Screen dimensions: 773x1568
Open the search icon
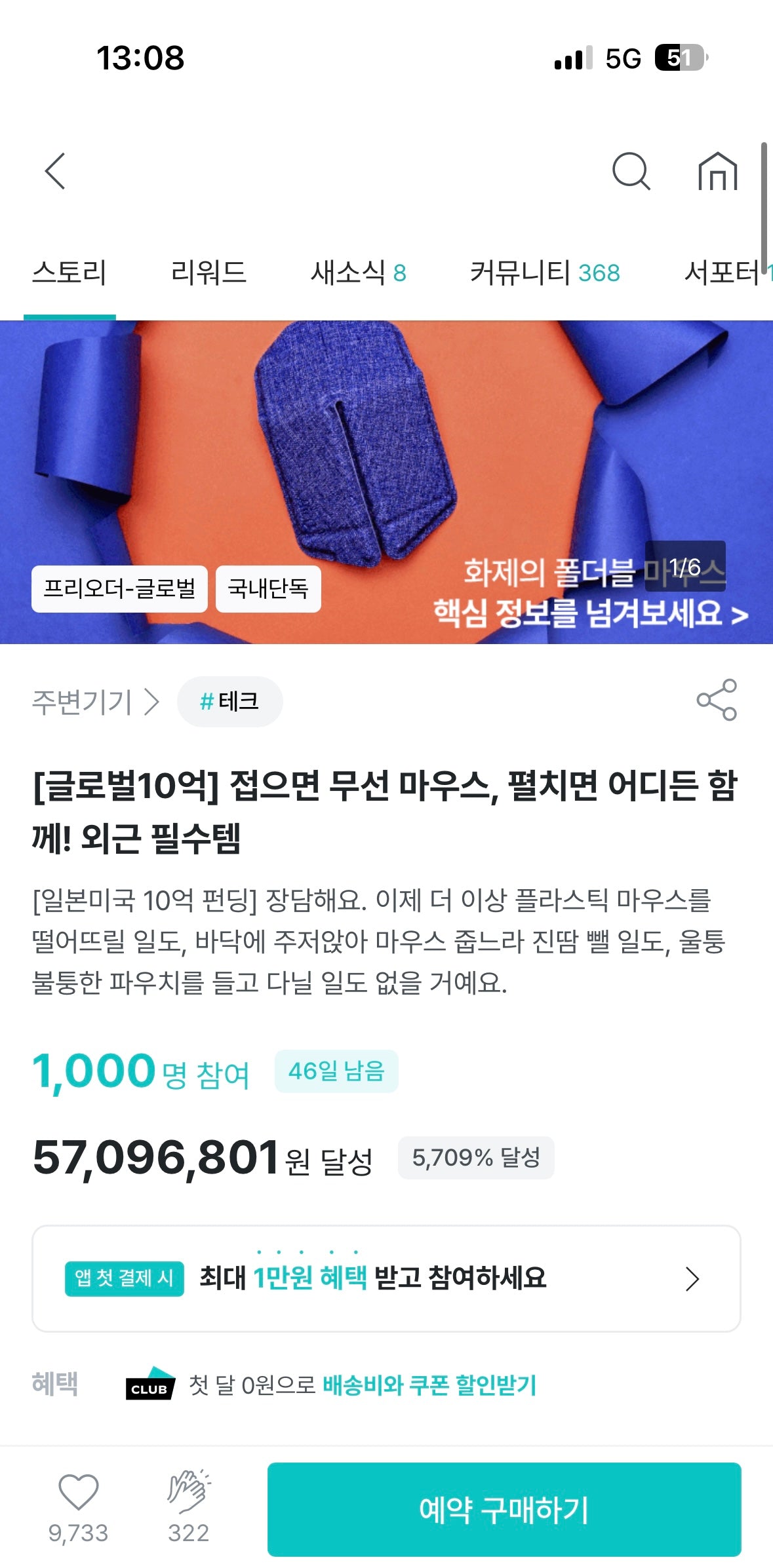tap(631, 172)
